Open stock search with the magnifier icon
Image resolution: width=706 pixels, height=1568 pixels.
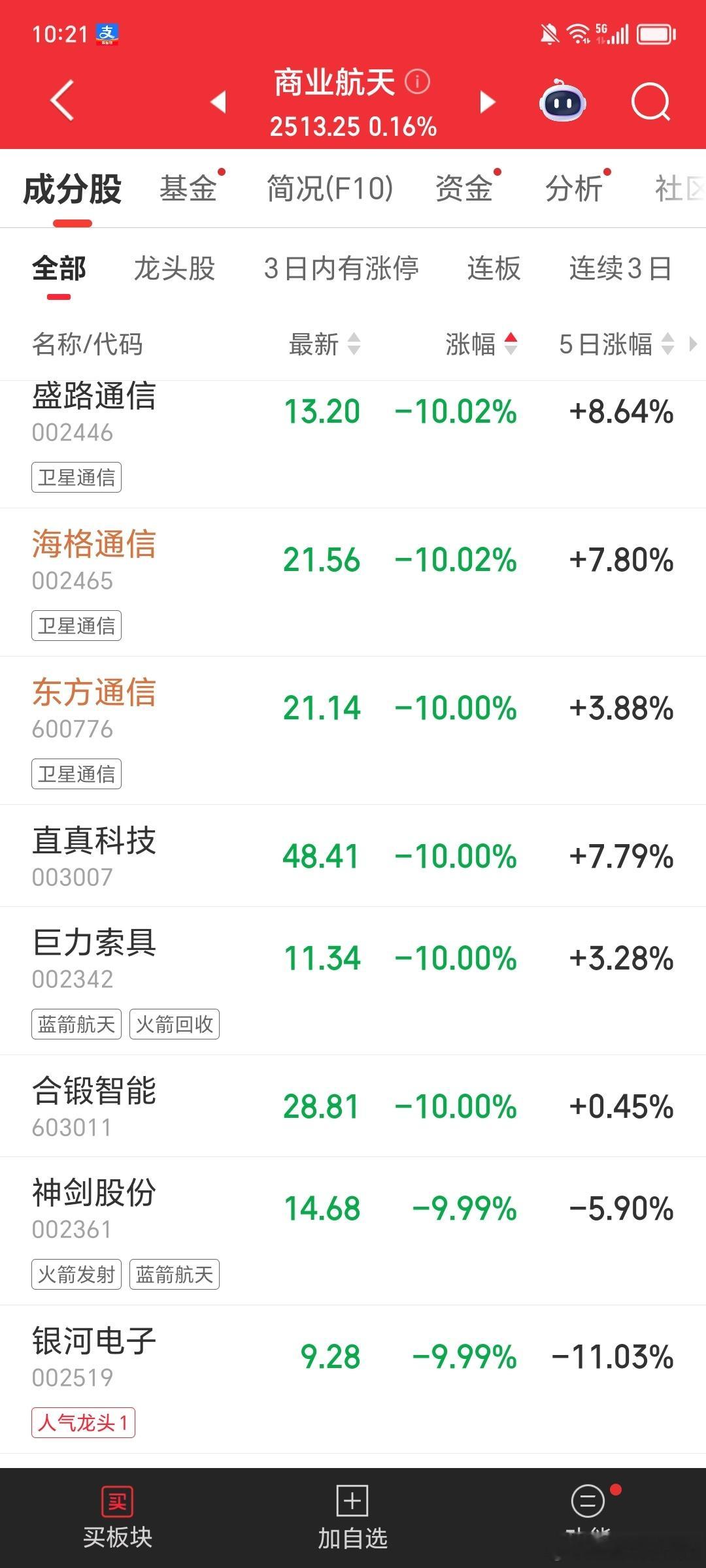[650, 101]
